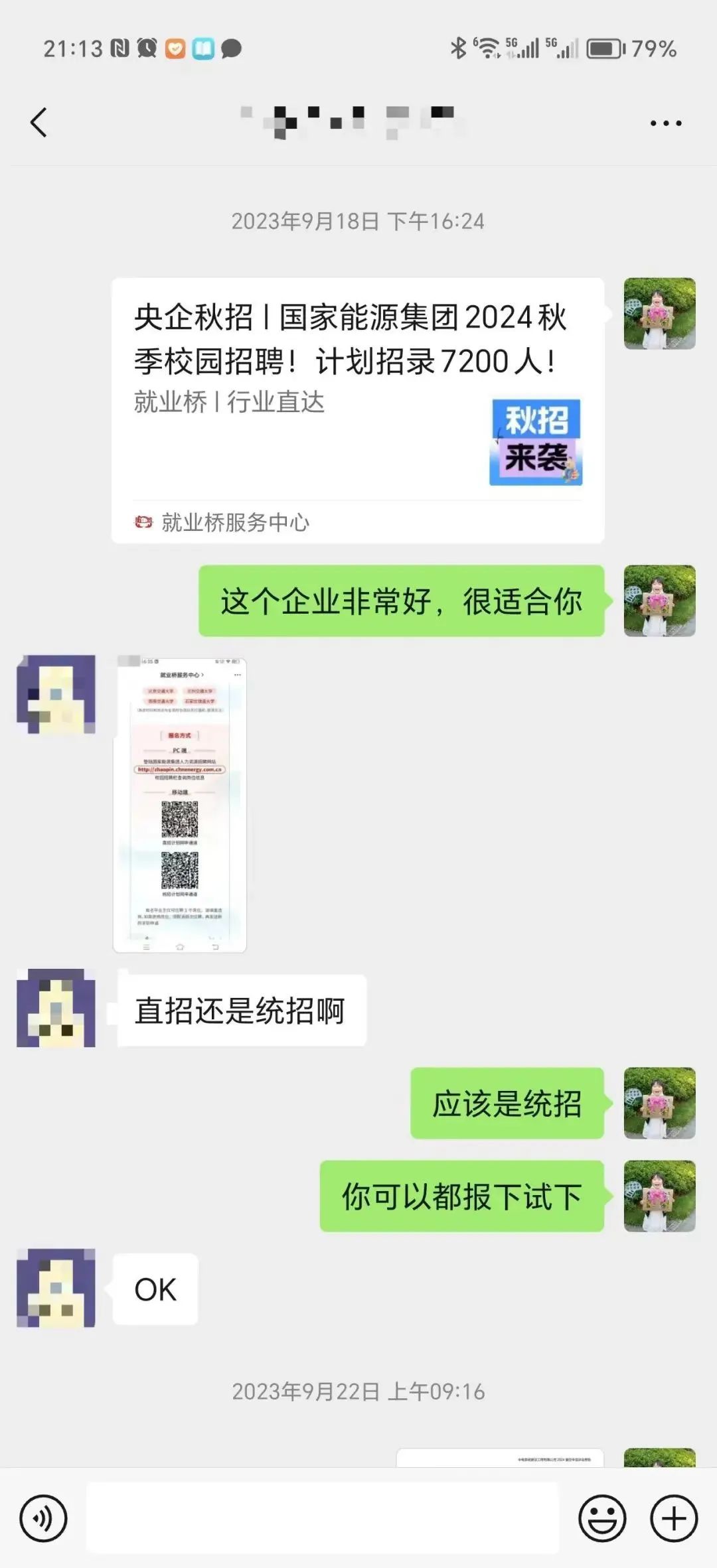The image size is (717, 1568).
Task: Open the contact's avatar beside 直招还是统招啊
Action: 56,1008
